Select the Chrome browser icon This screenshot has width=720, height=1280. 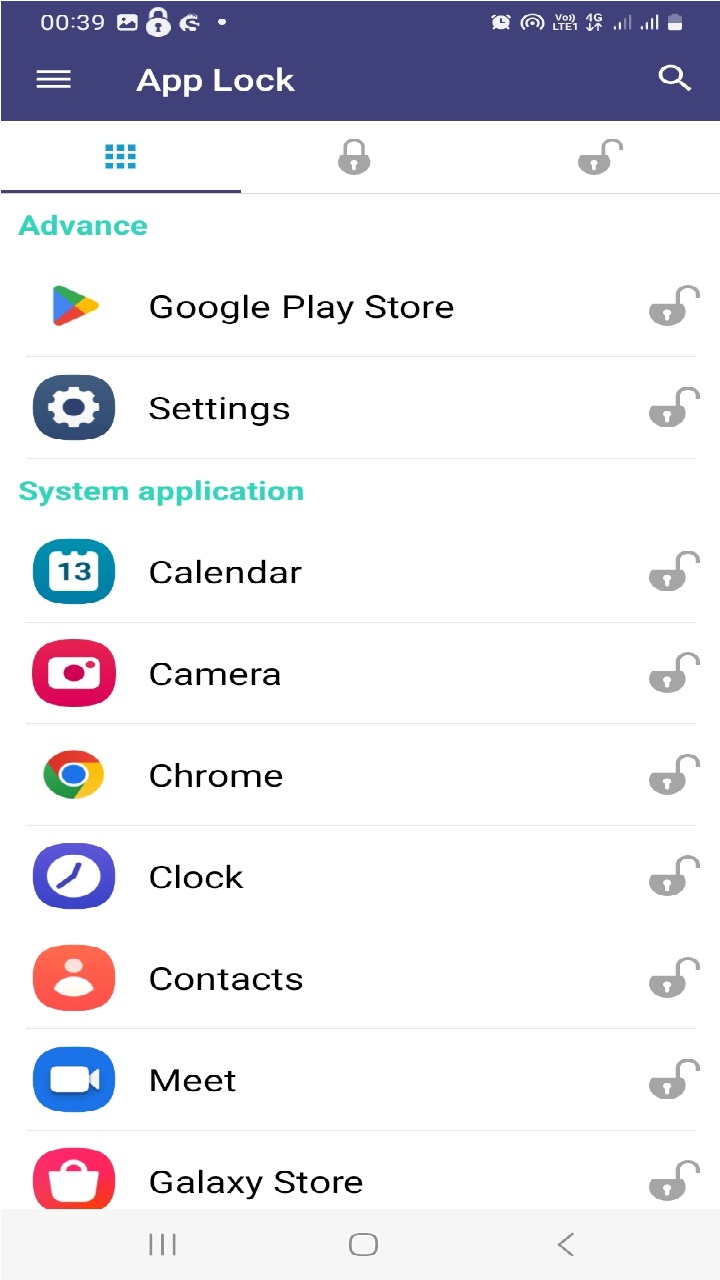pos(73,775)
